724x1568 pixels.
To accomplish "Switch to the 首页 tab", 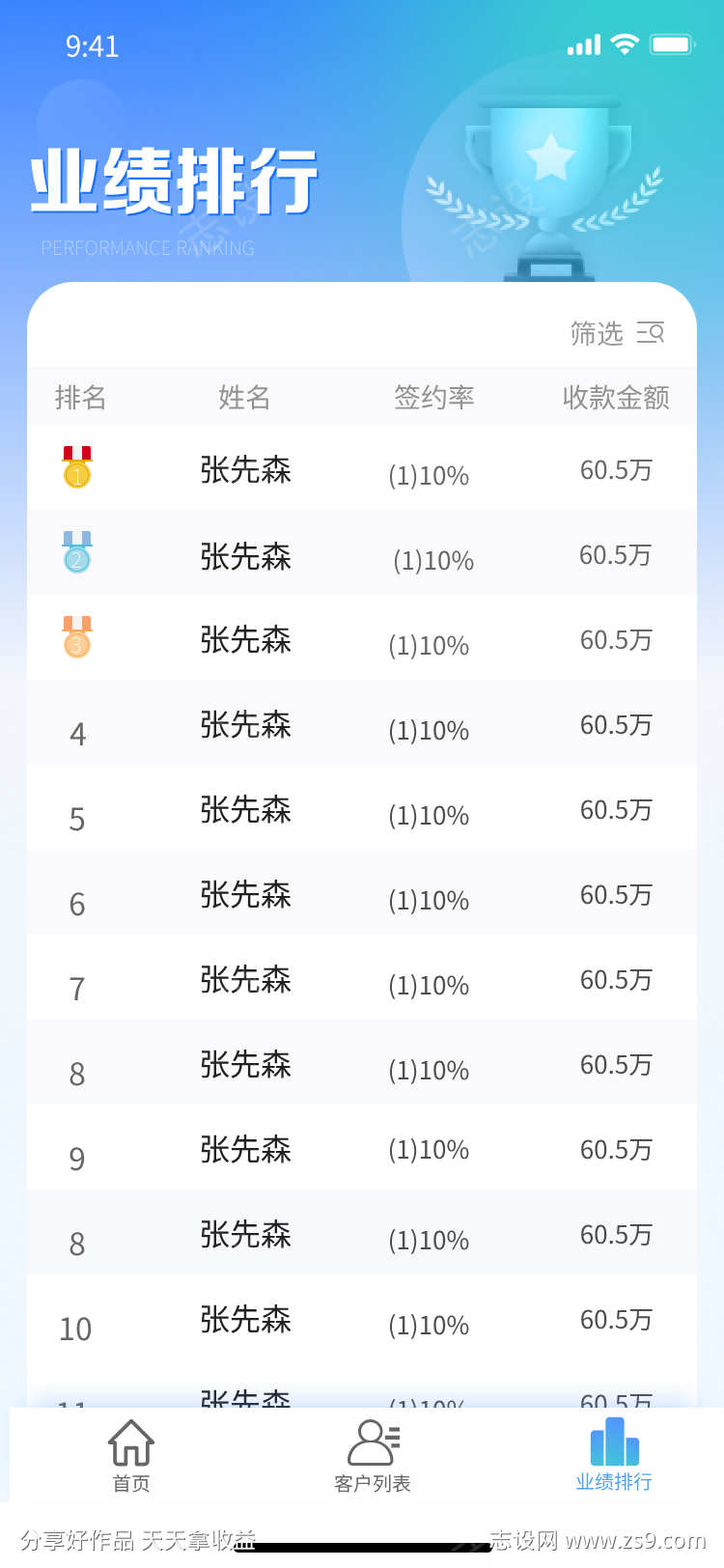I will click(x=130, y=1460).
